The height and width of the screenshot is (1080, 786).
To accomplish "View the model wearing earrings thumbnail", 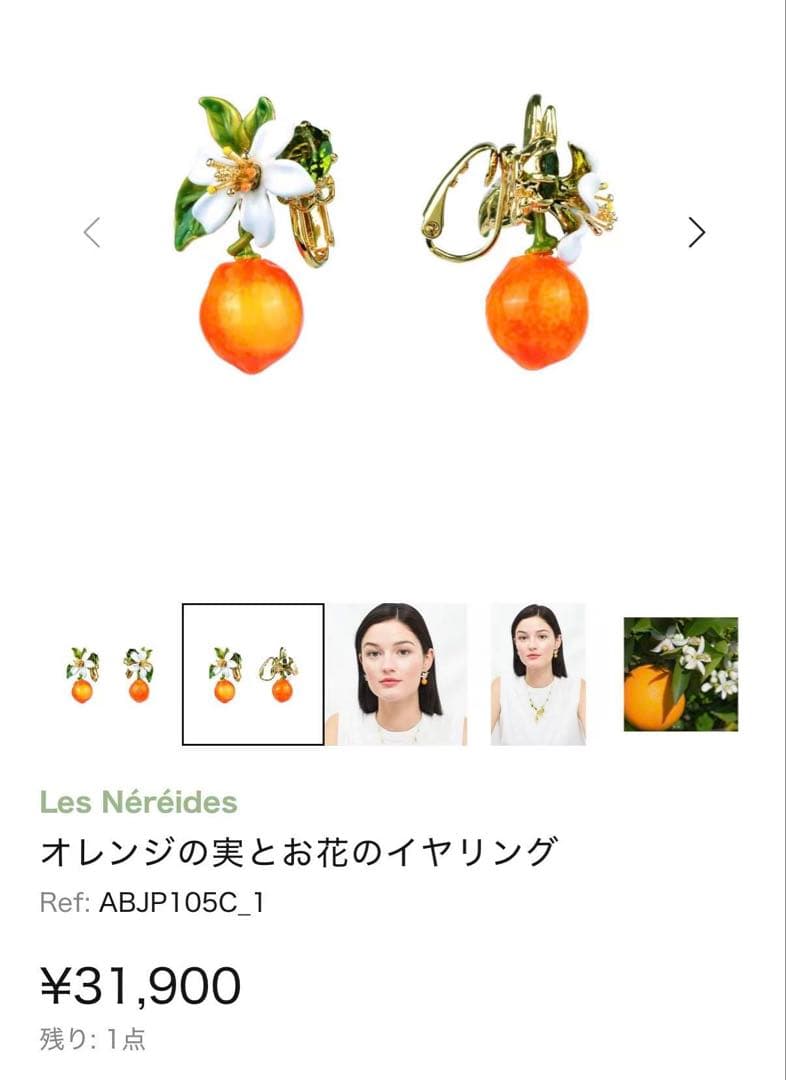I will [400, 674].
